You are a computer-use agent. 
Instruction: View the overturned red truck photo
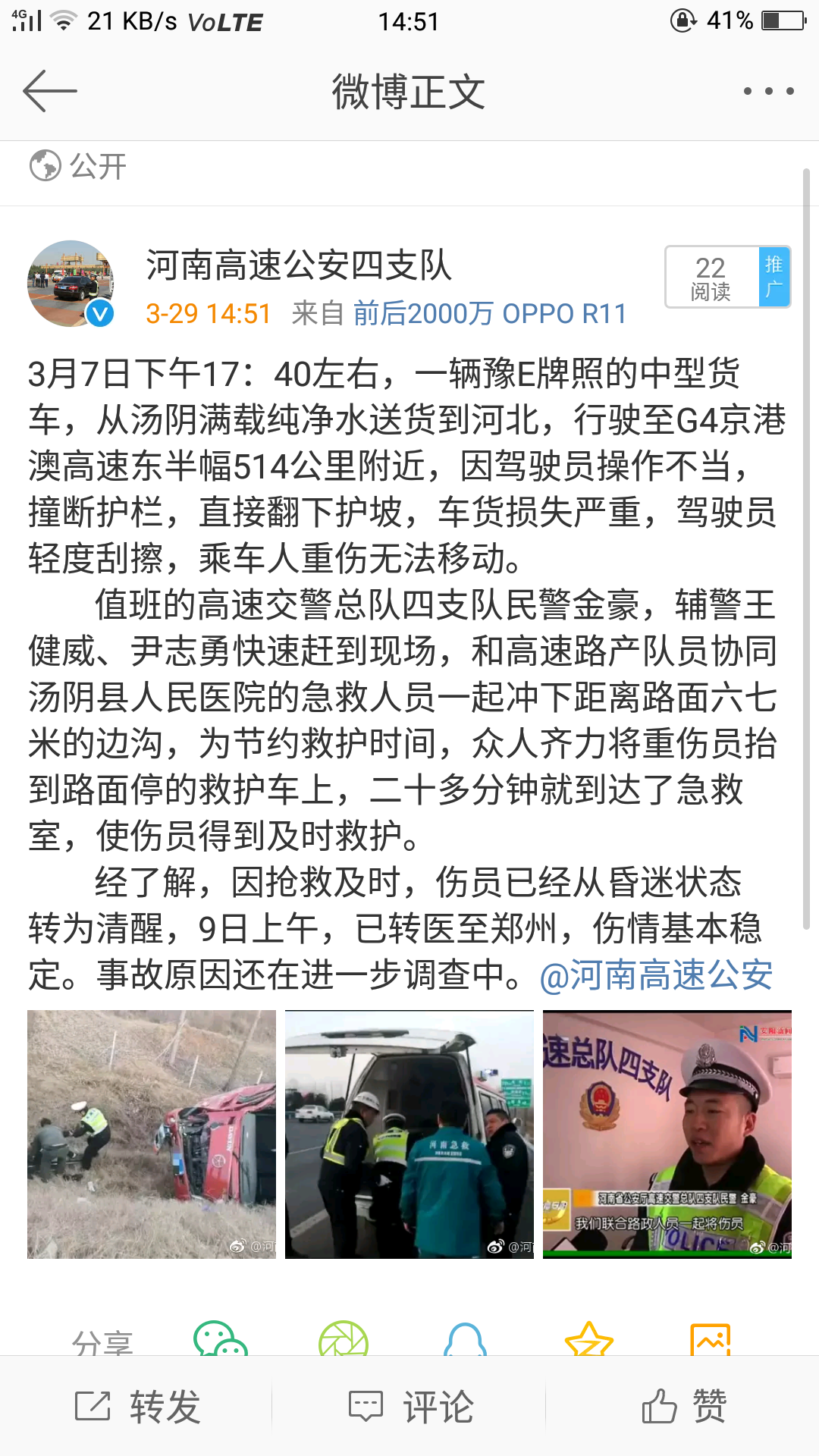tap(152, 1134)
